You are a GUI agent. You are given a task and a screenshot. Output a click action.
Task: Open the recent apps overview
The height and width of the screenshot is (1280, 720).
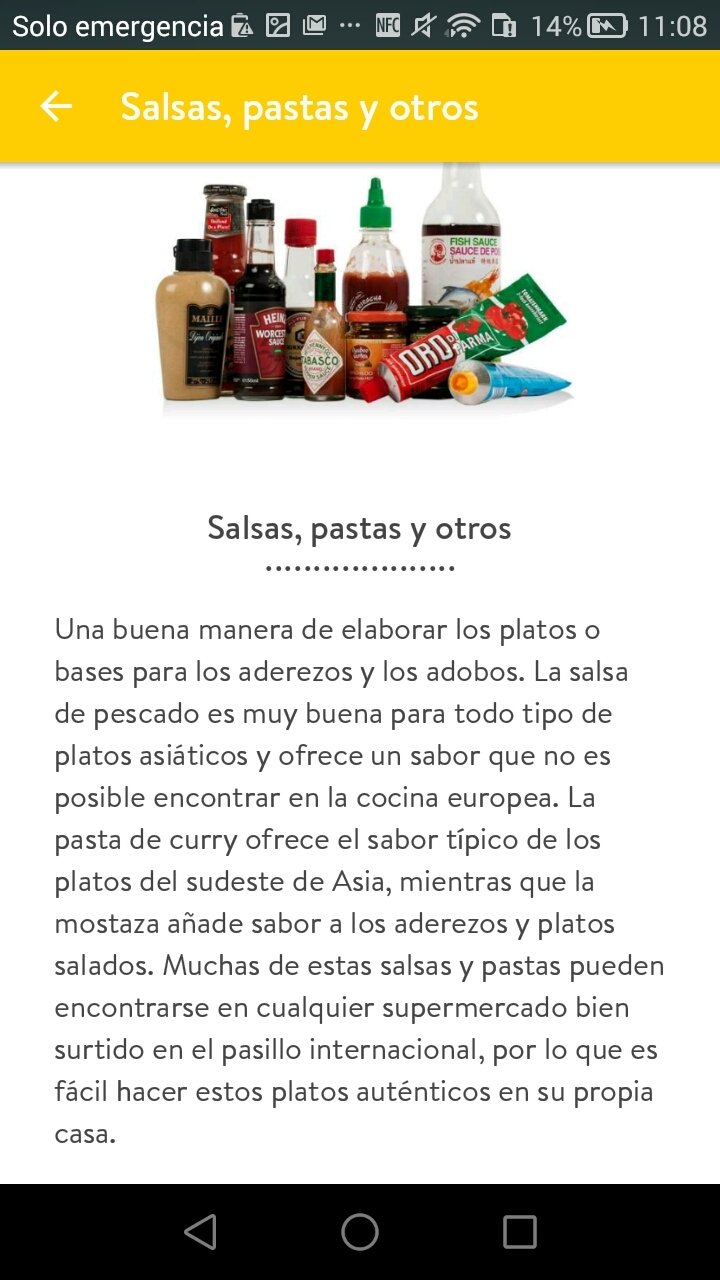(519, 1232)
